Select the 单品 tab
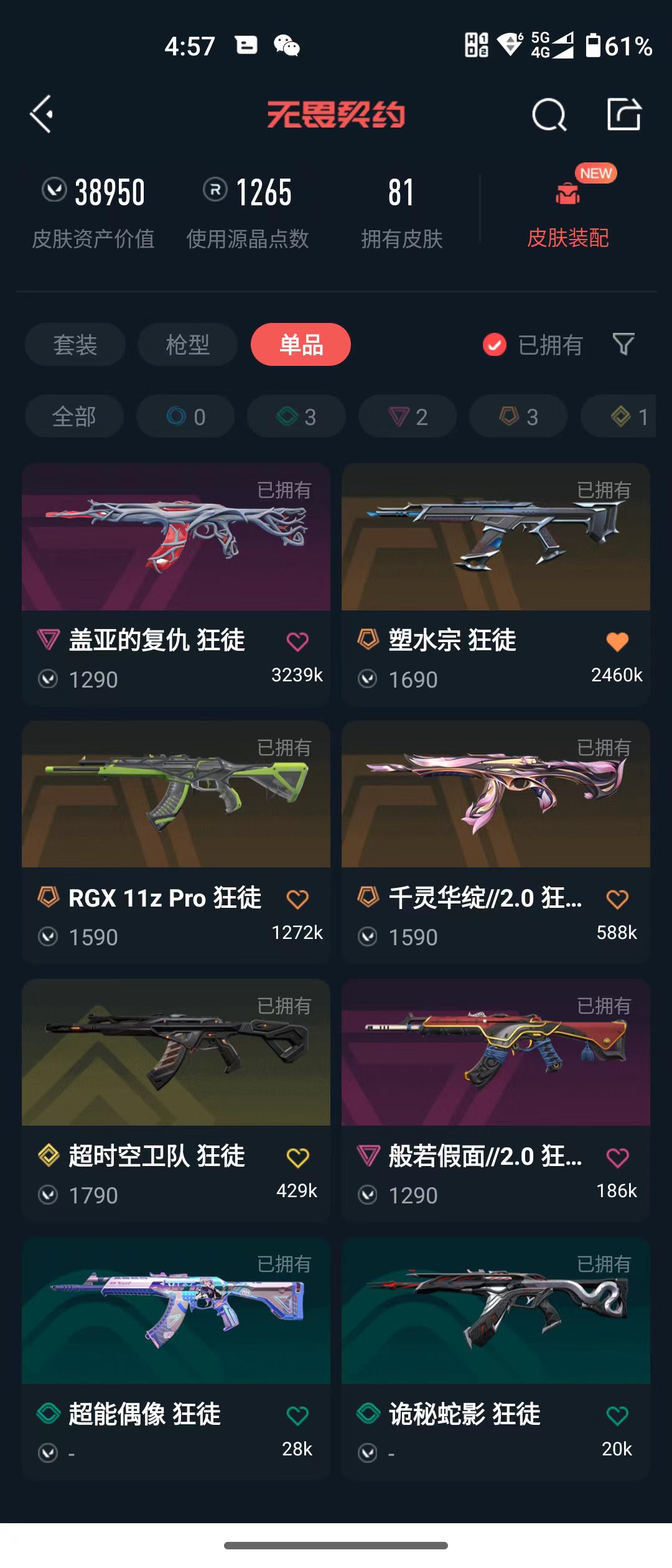 301,345
